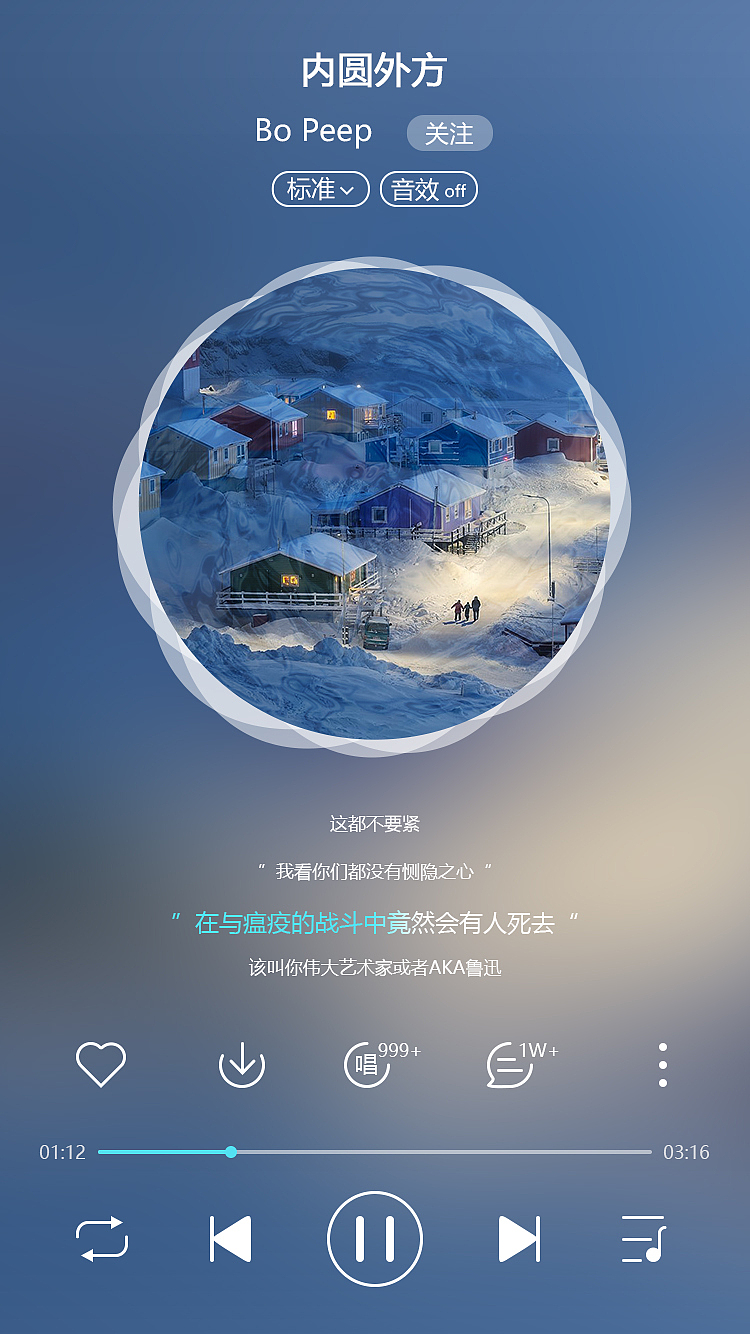
Task: Skip to the next track
Action: [x=519, y=1239]
